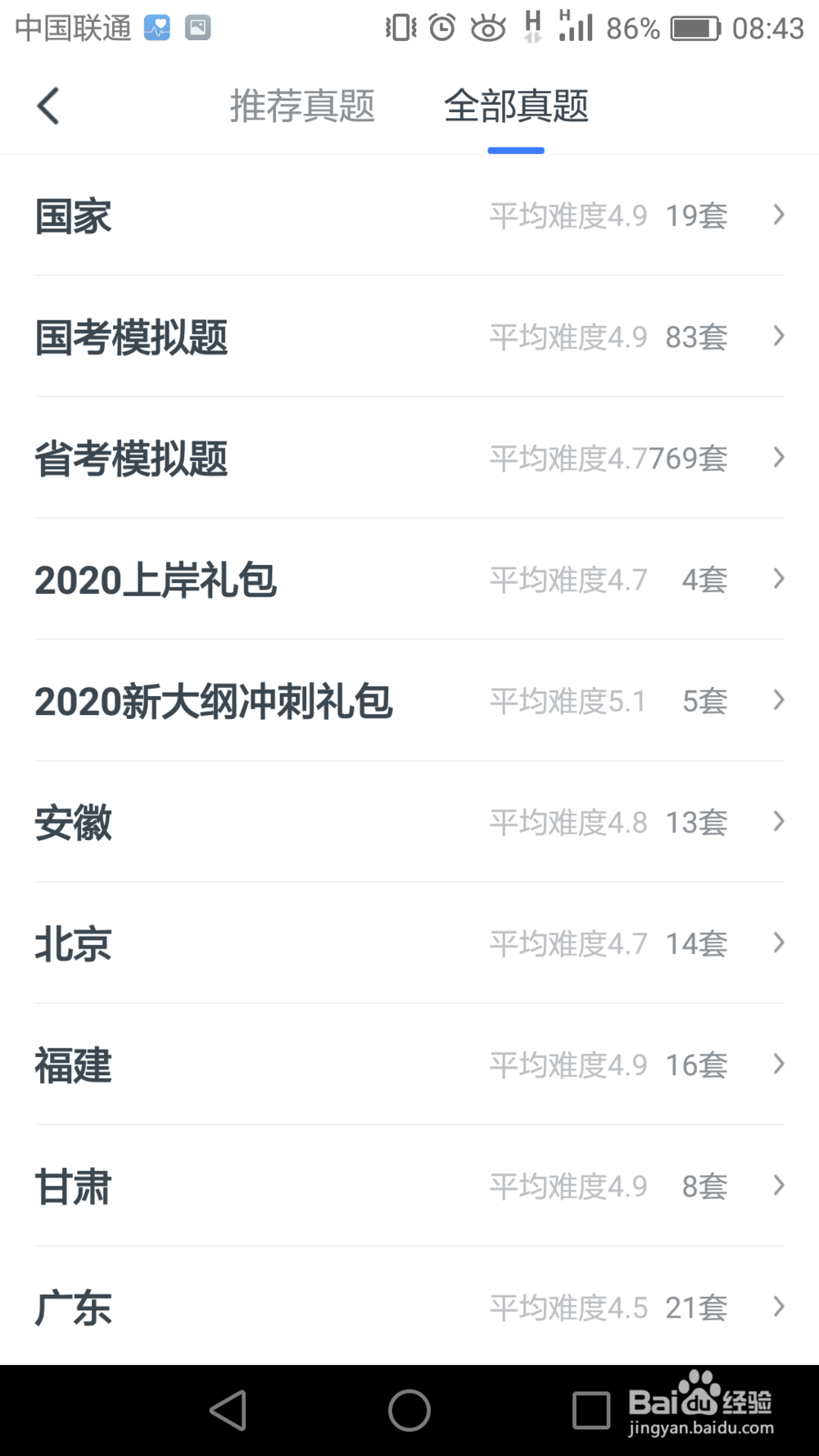Viewport: 819px width, 1456px height.
Task: Expand the 国家 exam category
Action: coord(409,215)
